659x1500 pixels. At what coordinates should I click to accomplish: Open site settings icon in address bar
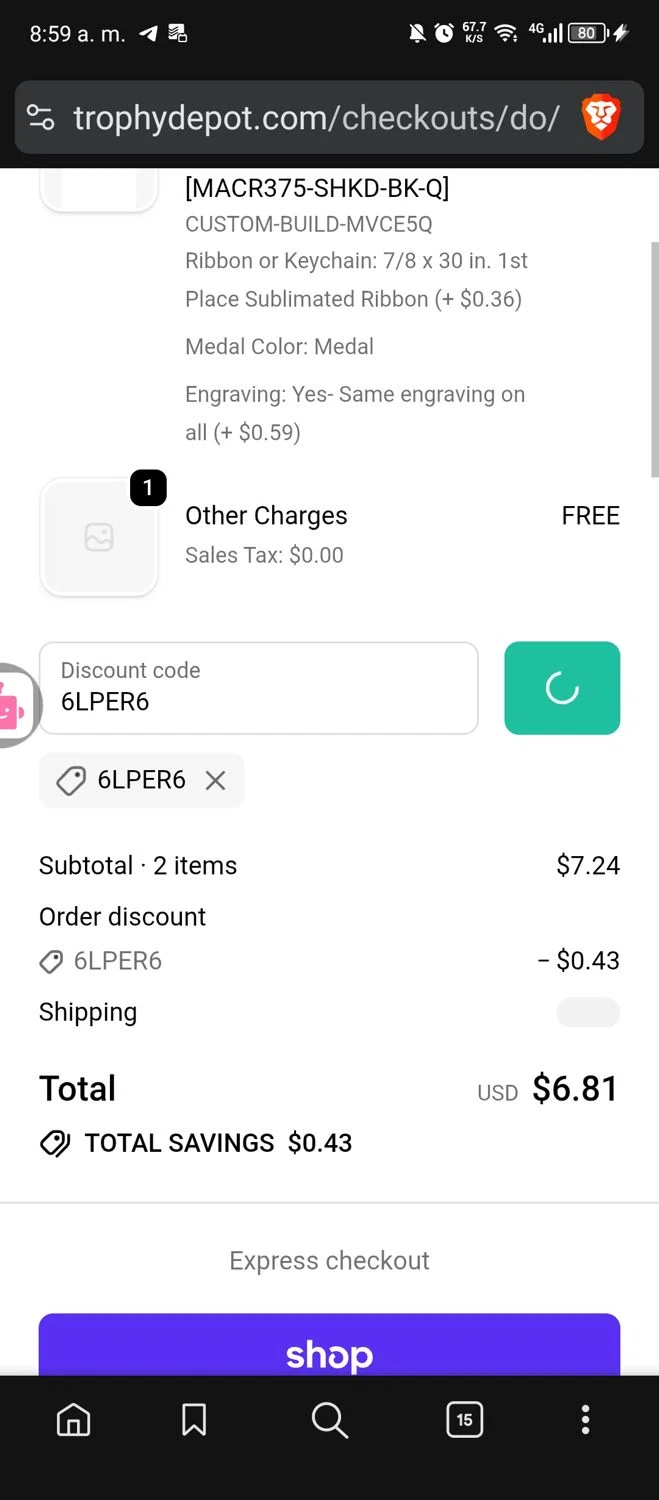pos(41,118)
